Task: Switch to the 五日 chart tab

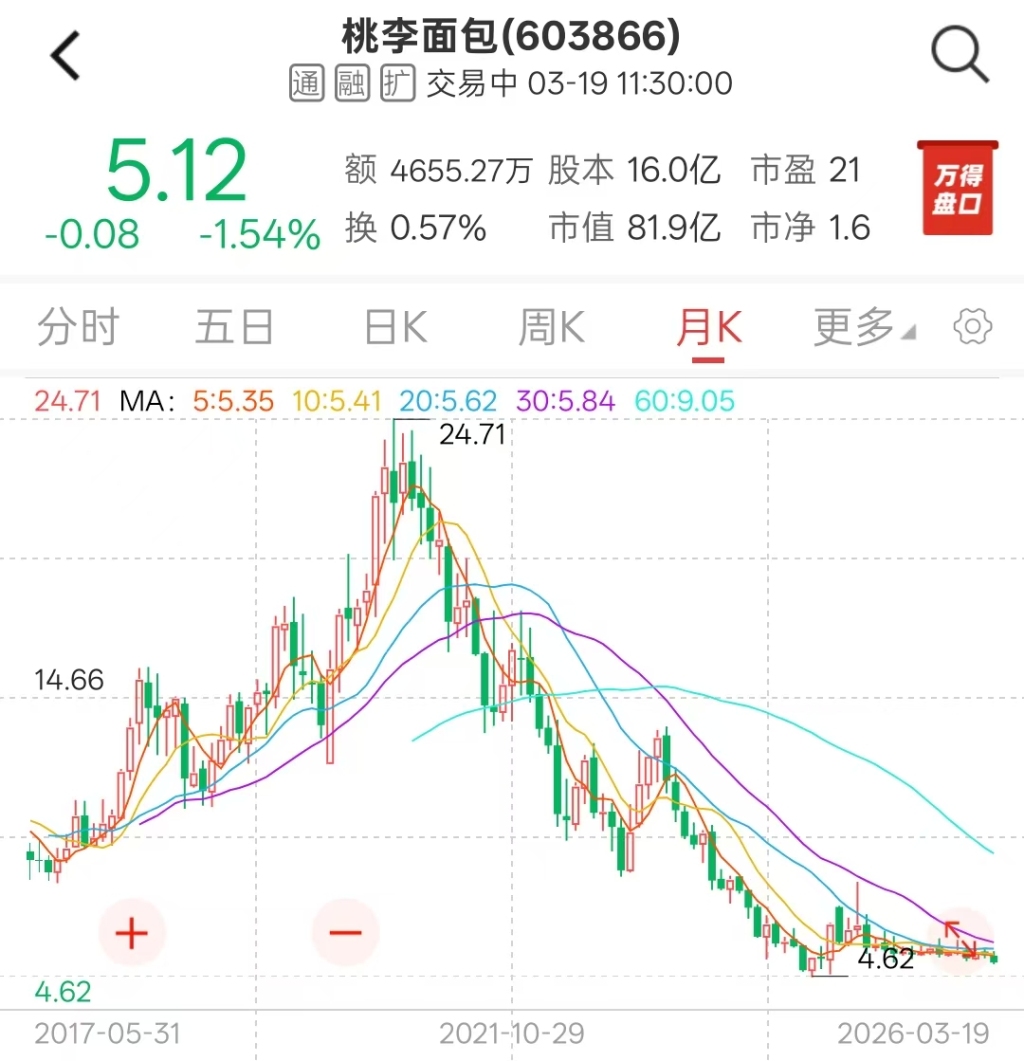Action: point(234,327)
